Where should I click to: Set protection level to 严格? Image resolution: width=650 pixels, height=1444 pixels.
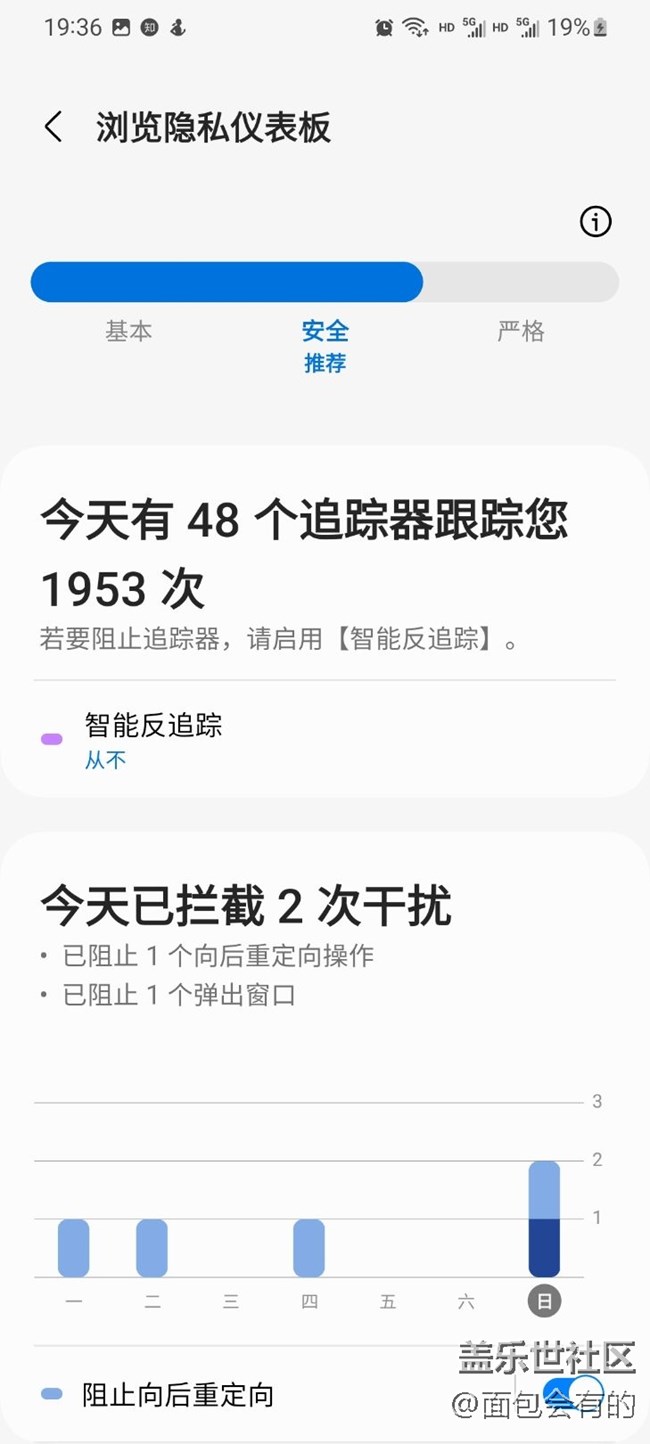(x=520, y=331)
